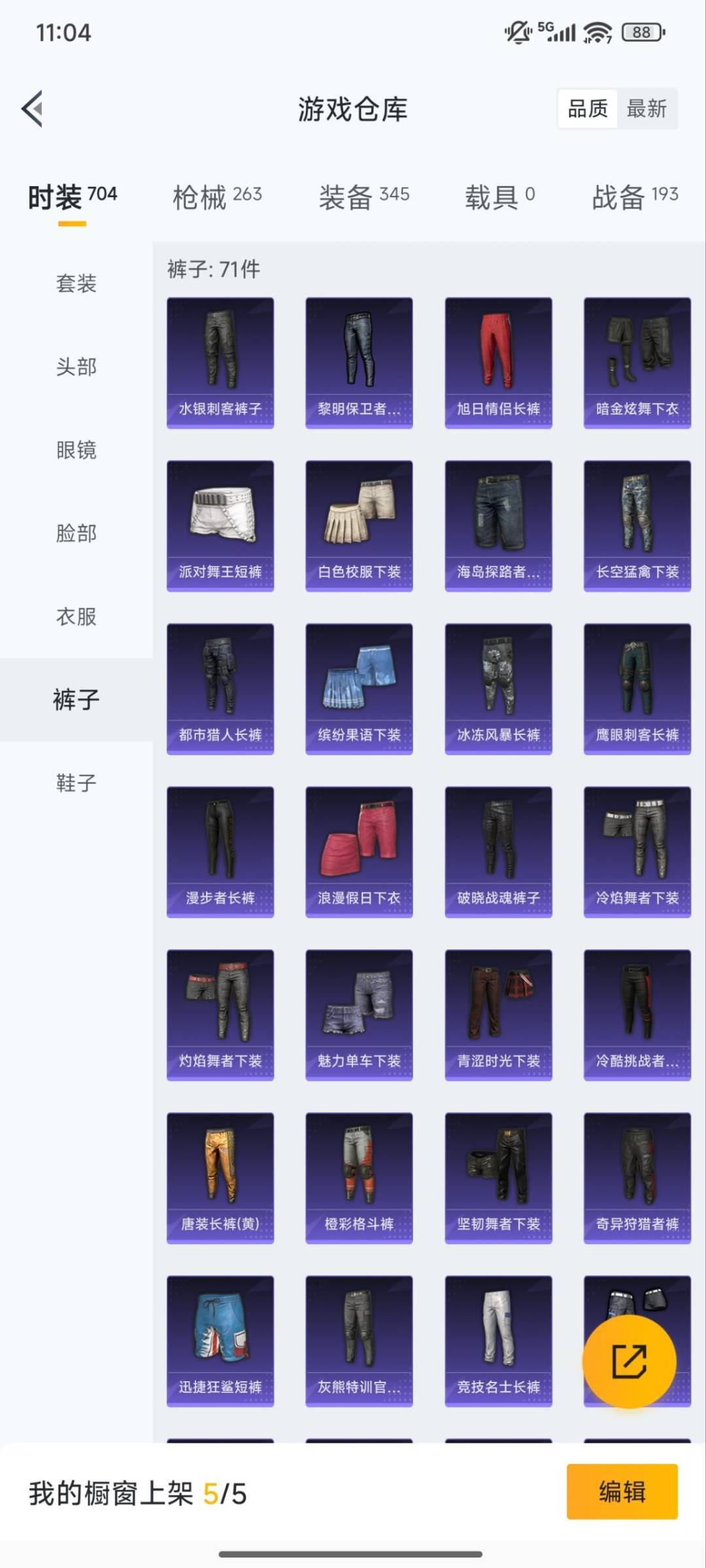Viewport: 706px width, 1568px height.
Task: Switch to the 装备 tab
Action: pyautogui.click(x=364, y=196)
